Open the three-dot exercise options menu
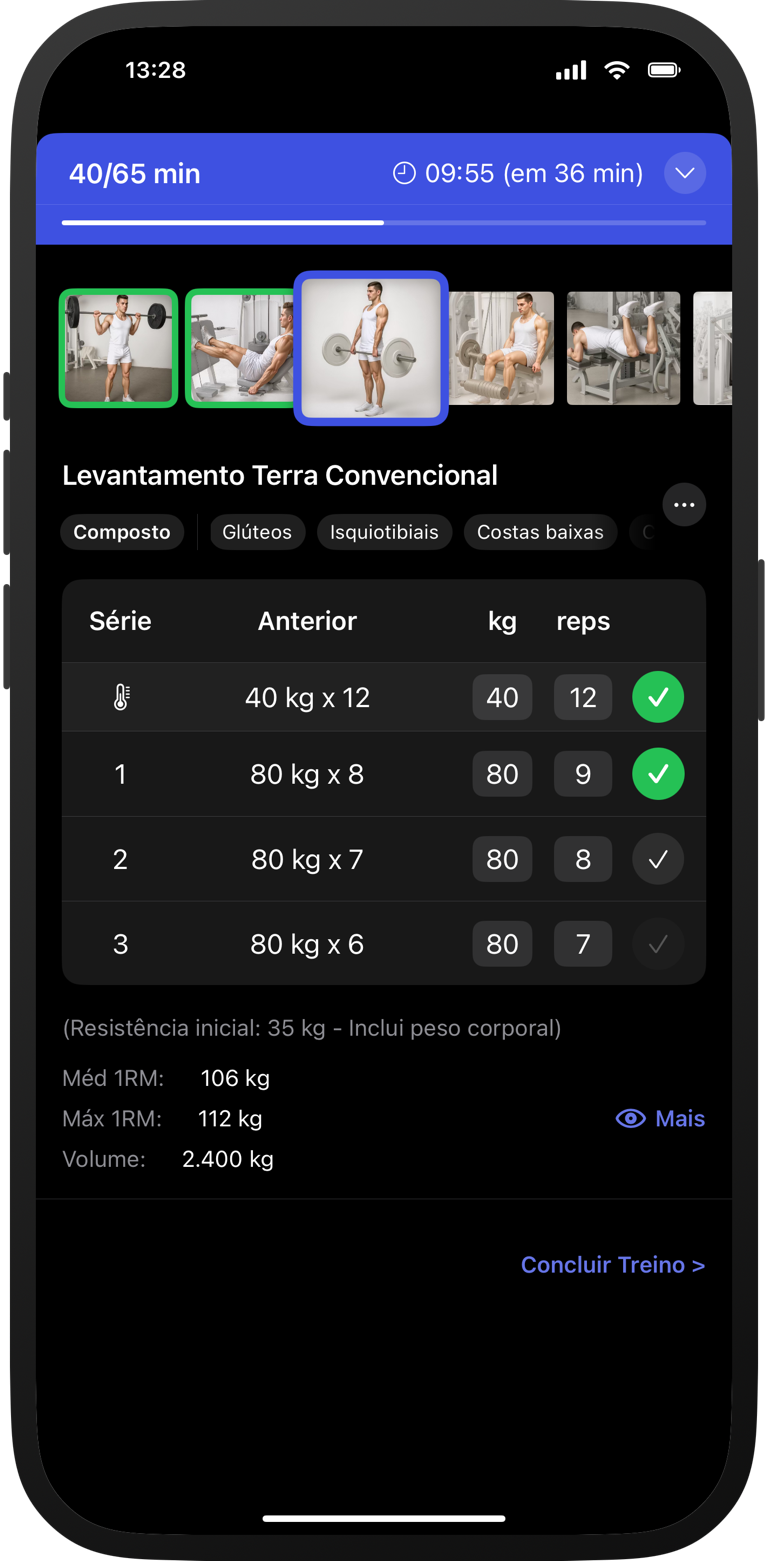768x1561 pixels. click(x=685, y=504)
